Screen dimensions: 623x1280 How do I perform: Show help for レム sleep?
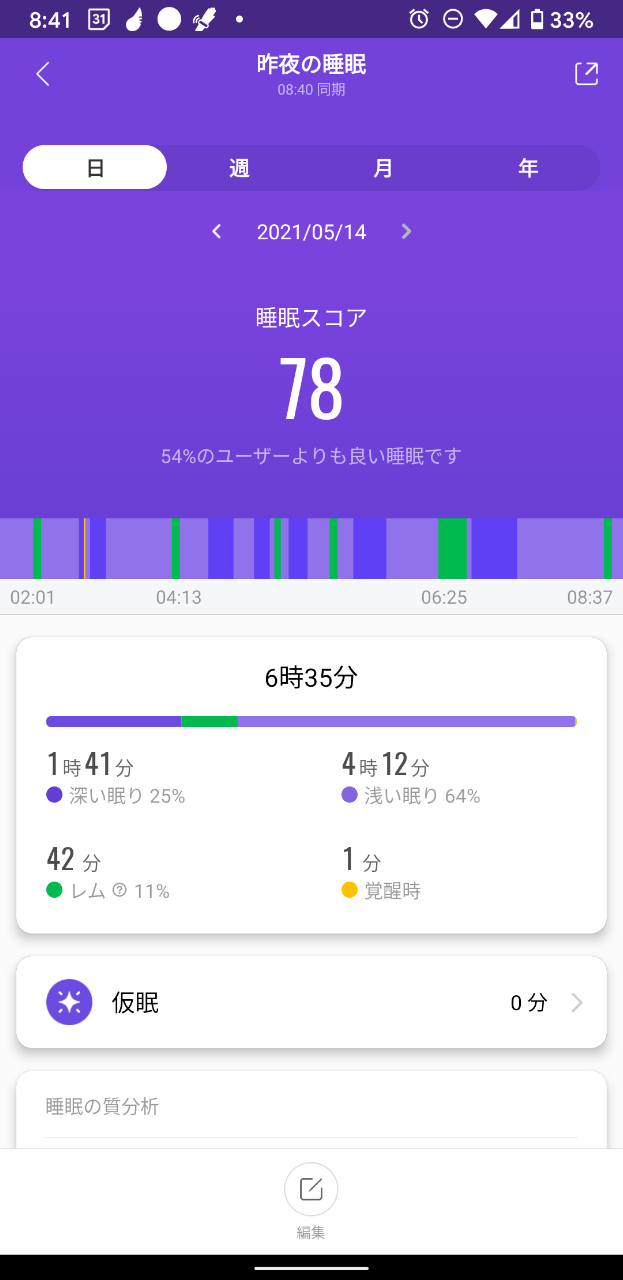pyautogui.click(x=120, y=890)
